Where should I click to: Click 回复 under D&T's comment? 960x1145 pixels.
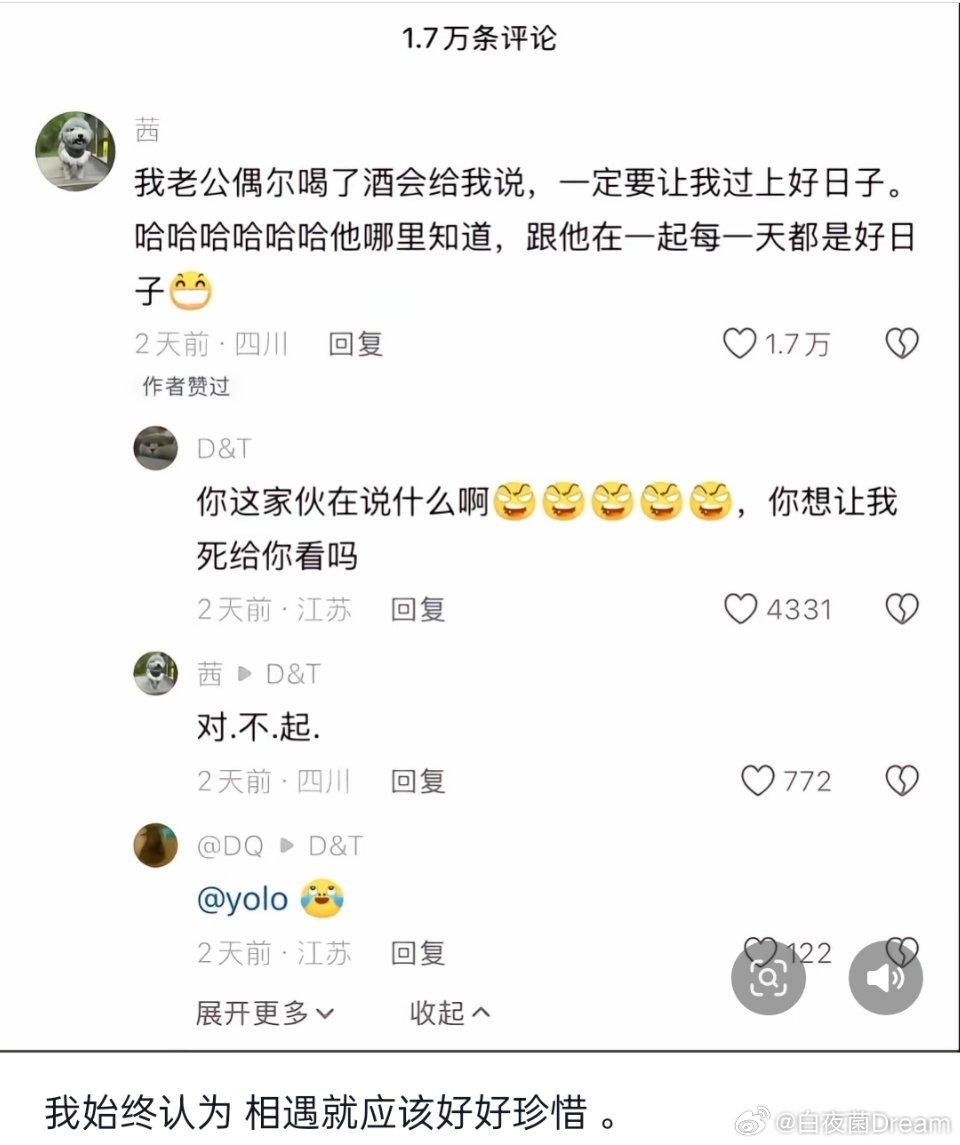pyautogui.click(x=416, y=609)
